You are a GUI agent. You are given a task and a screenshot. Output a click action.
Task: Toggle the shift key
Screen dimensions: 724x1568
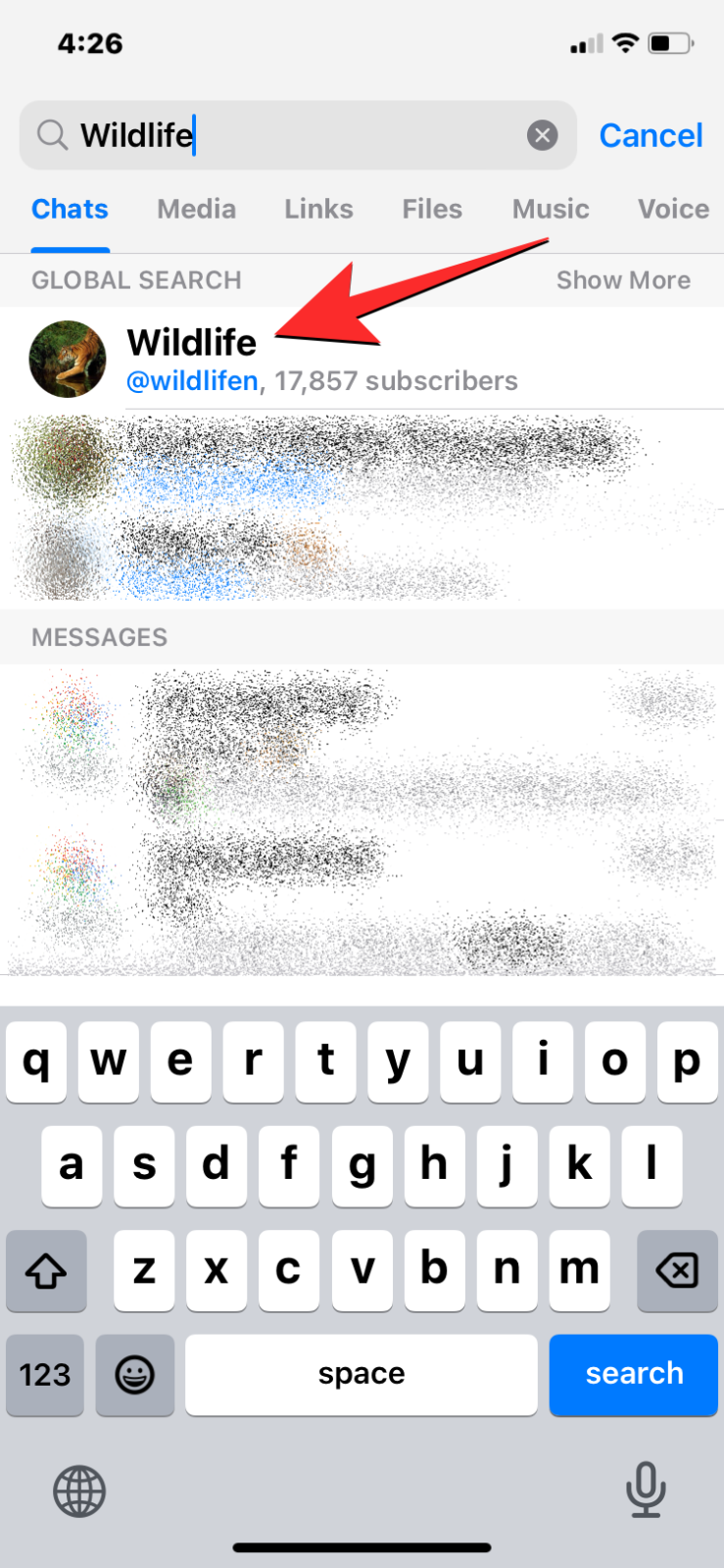(x=46, y=1270)
